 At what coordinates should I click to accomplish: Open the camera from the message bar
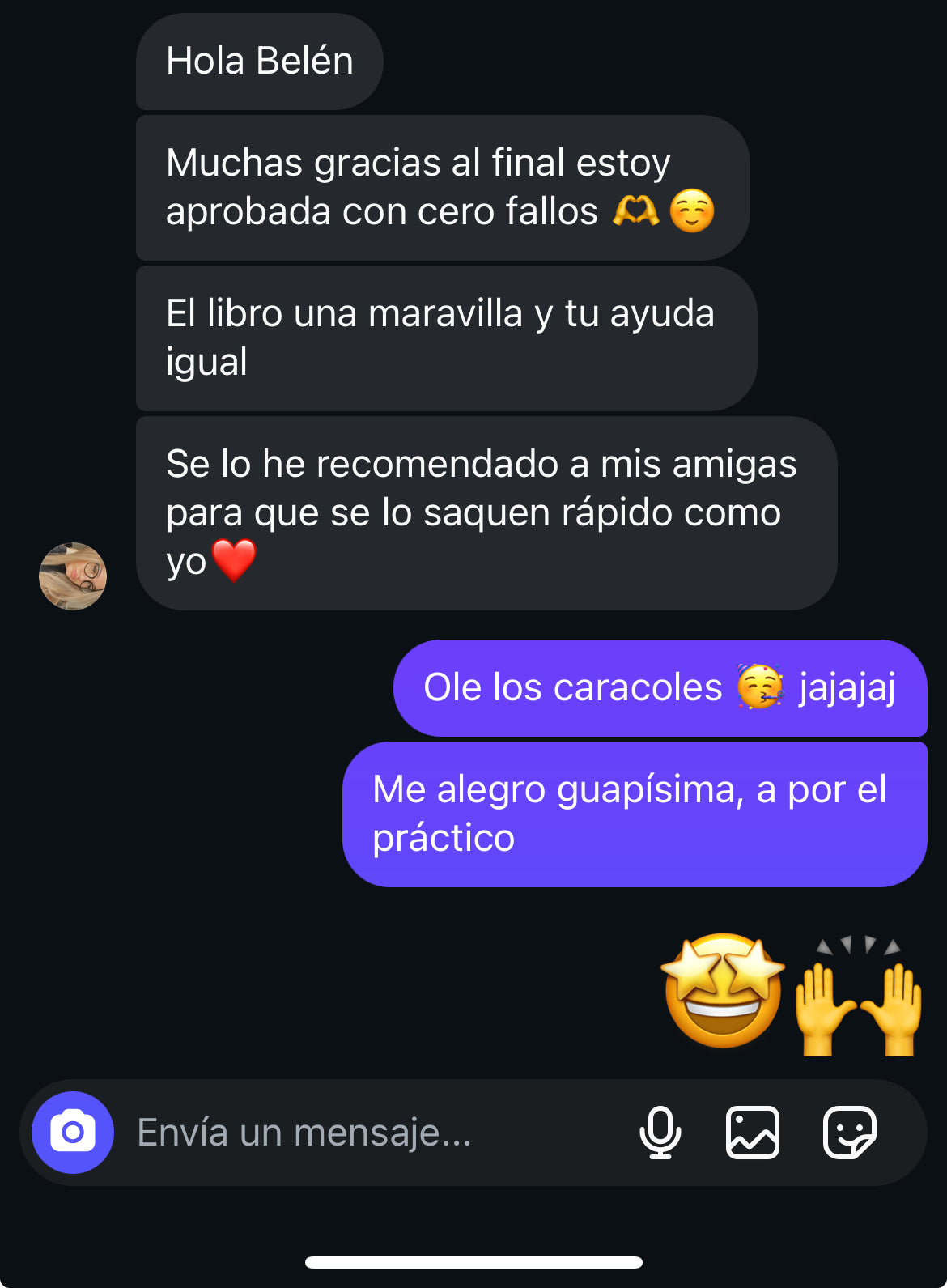73,1132
